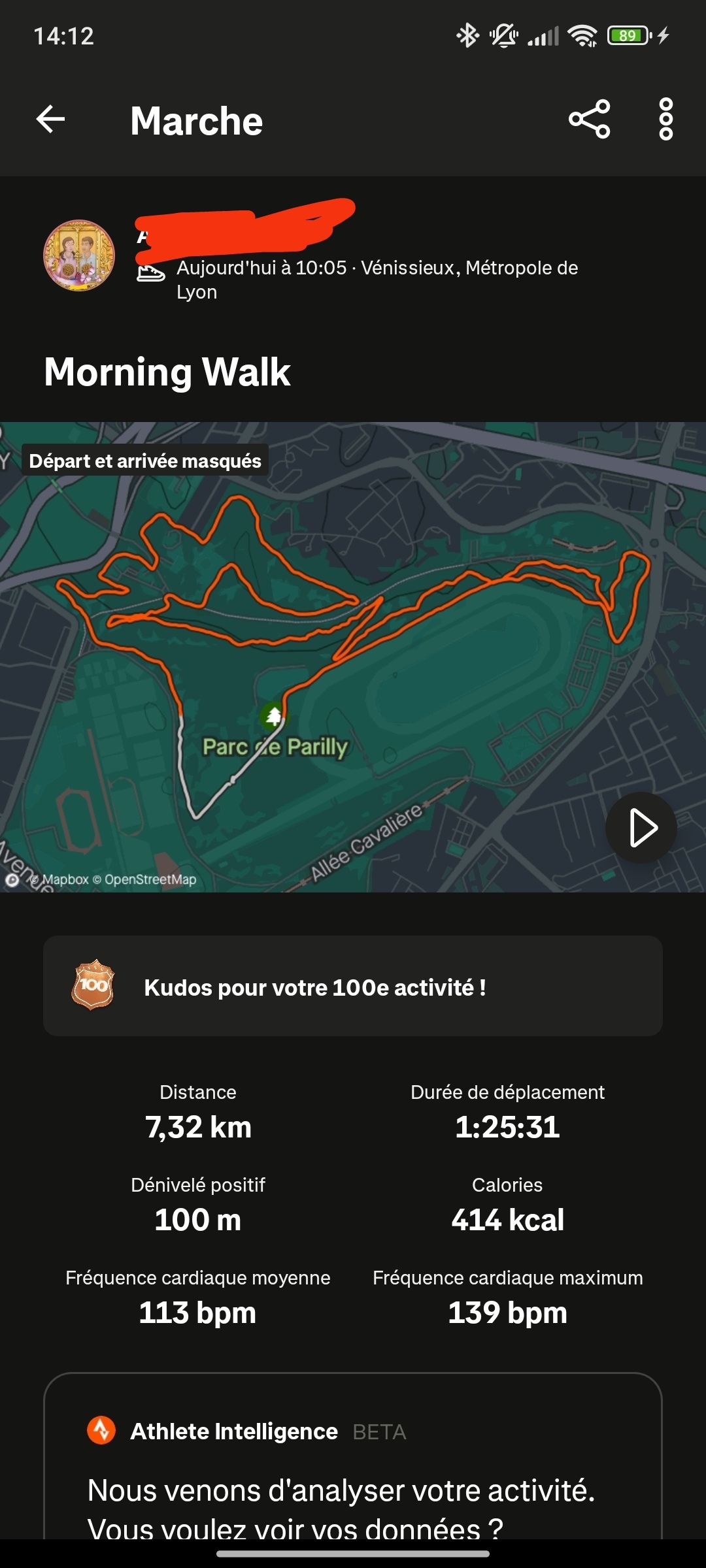Open the athlete's profile picture
This screenshot has height=1568, width=706.
pyautogui.click(x=79, y=255)
